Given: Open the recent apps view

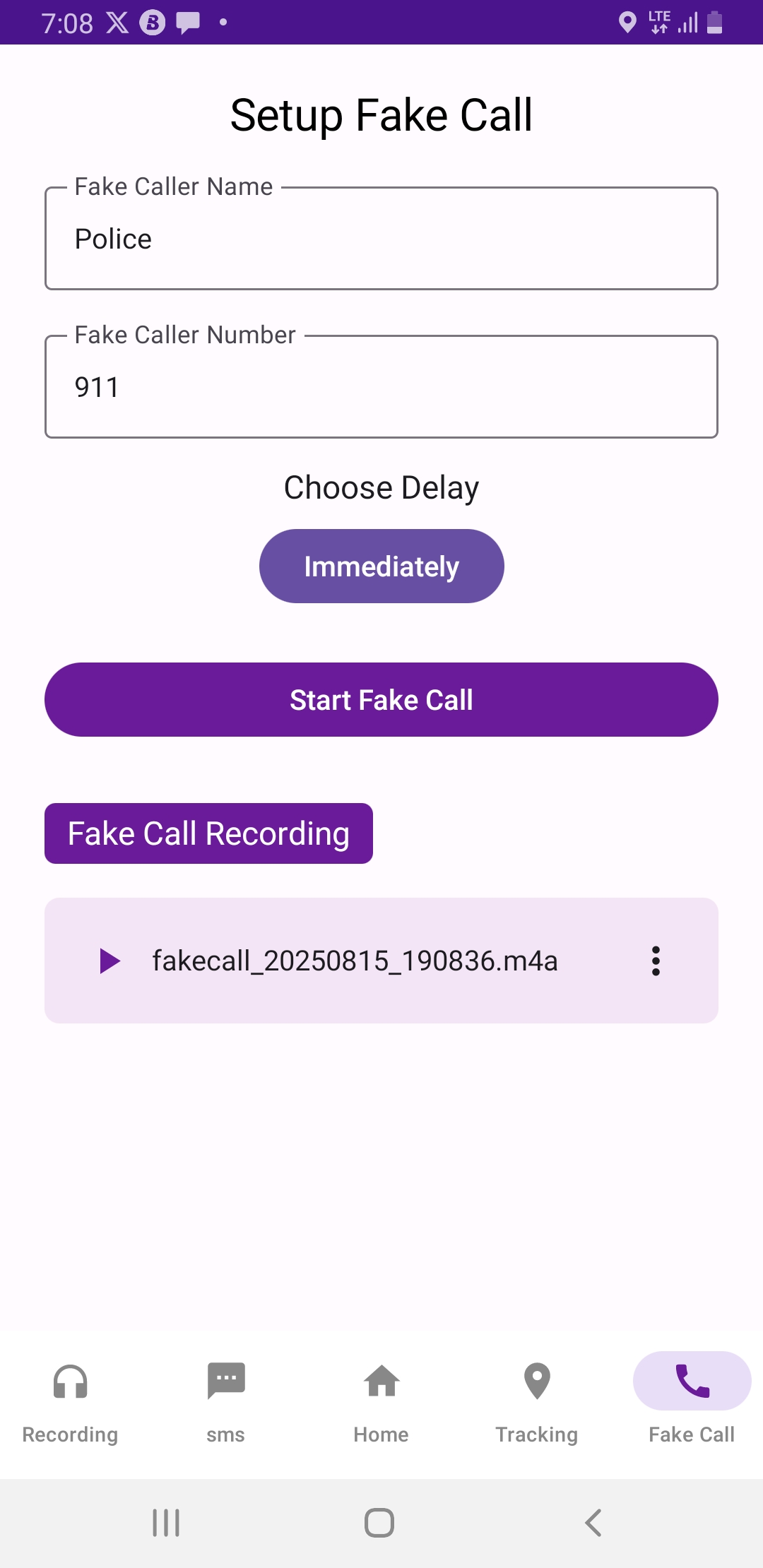Looking at the screenshot, I should pyautogui.click(x=166, y=1523).
